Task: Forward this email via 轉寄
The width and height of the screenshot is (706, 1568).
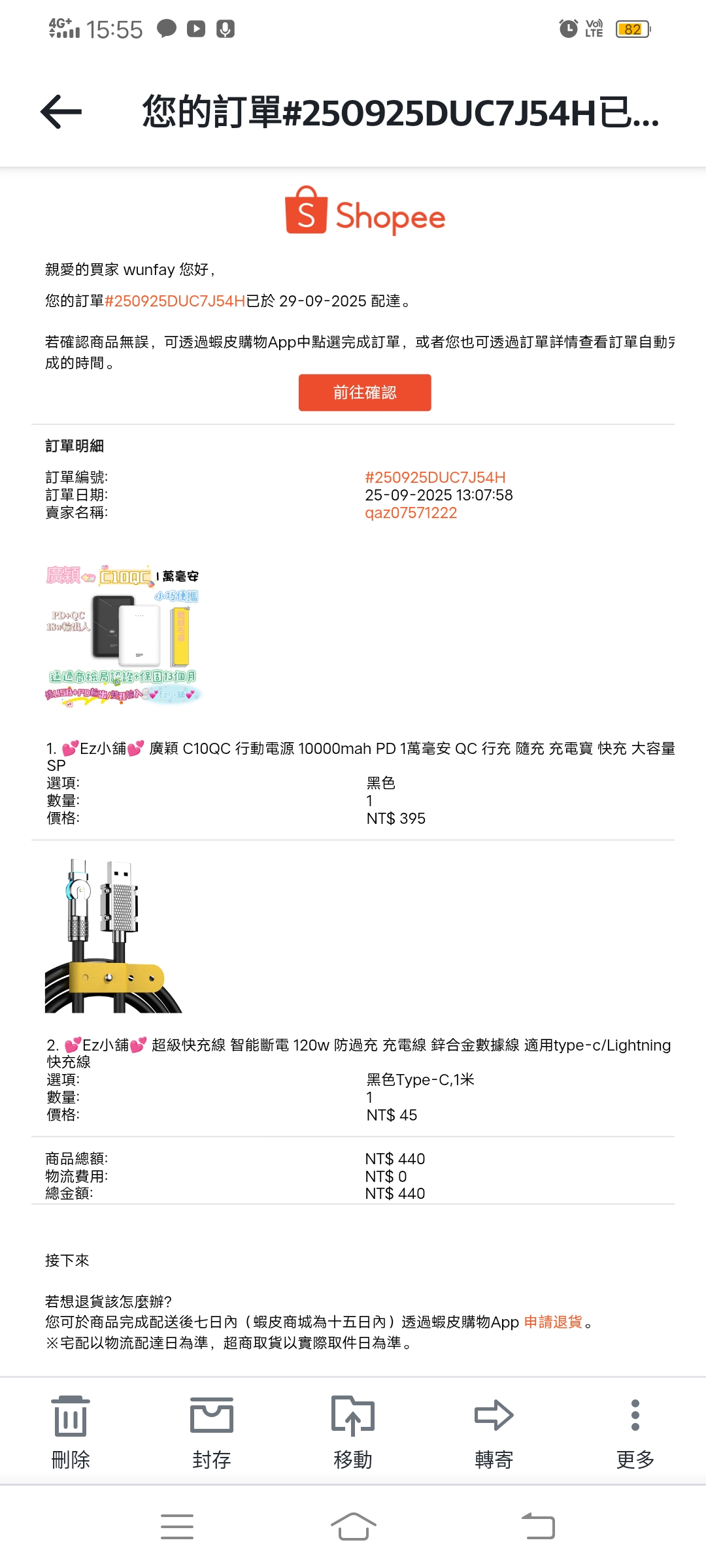Action: click(494, 1431)
